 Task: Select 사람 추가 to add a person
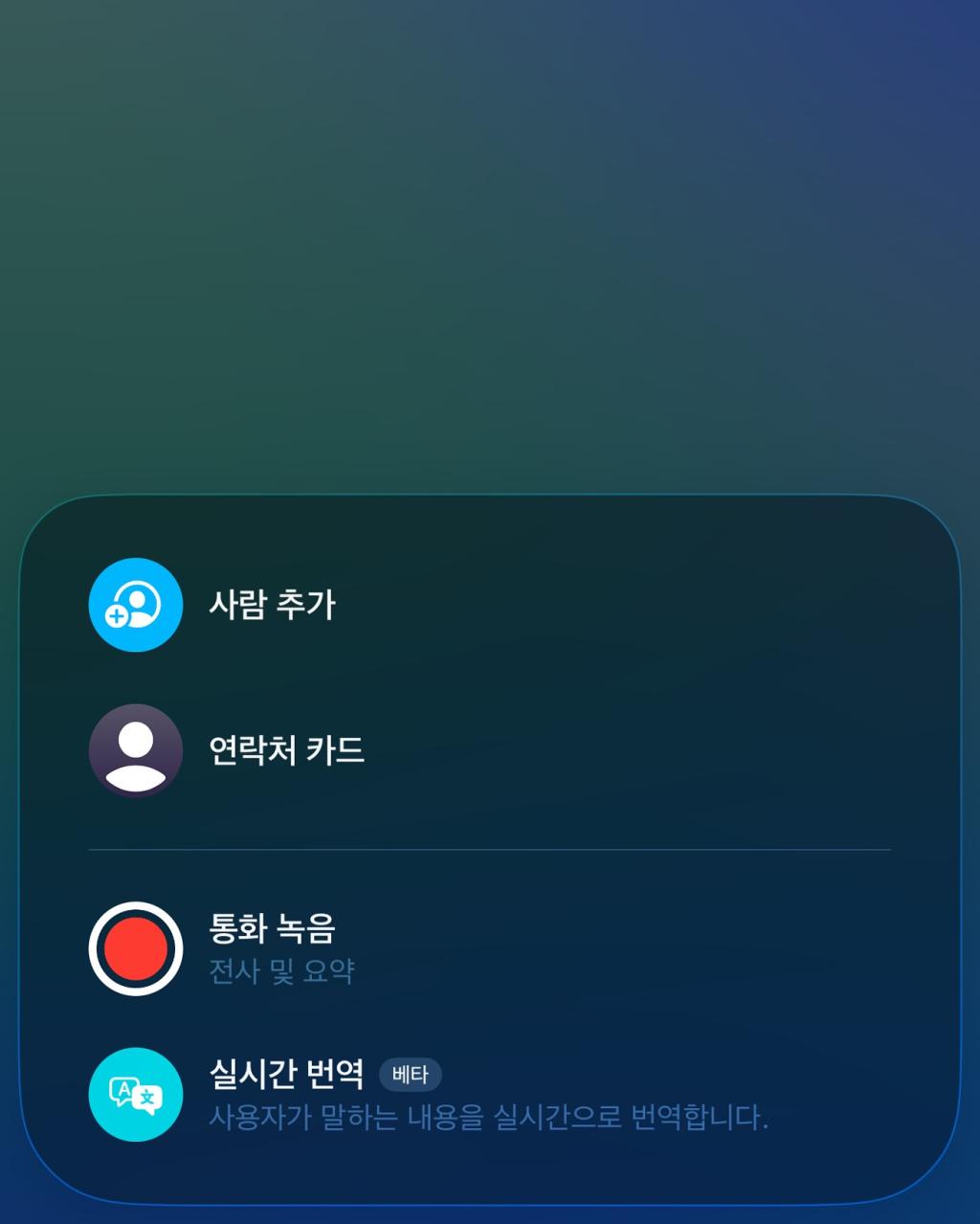coord(272,605)
